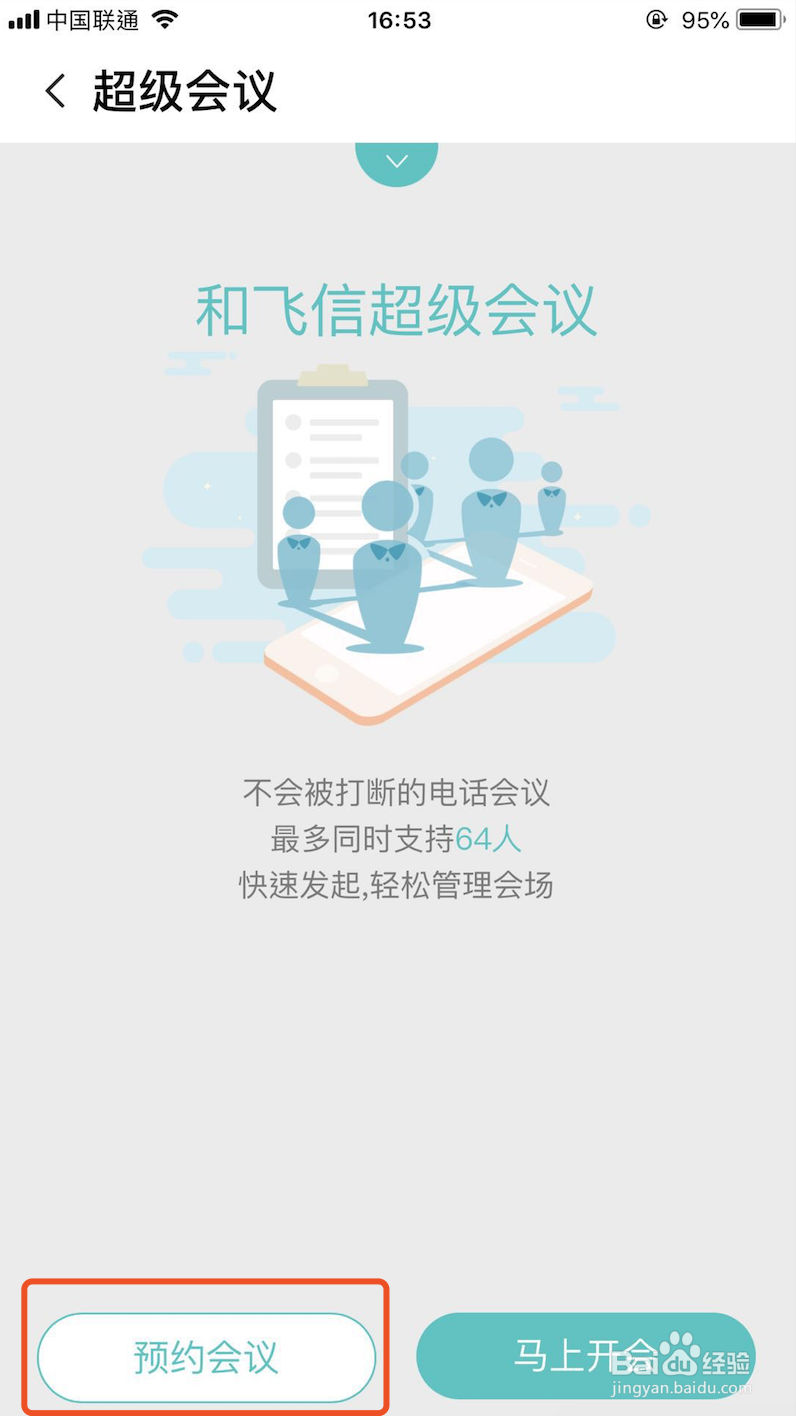Screen dimensions: 796x1416
Task: Open the back chevron next to 超级会议
Action: (55, 91)
